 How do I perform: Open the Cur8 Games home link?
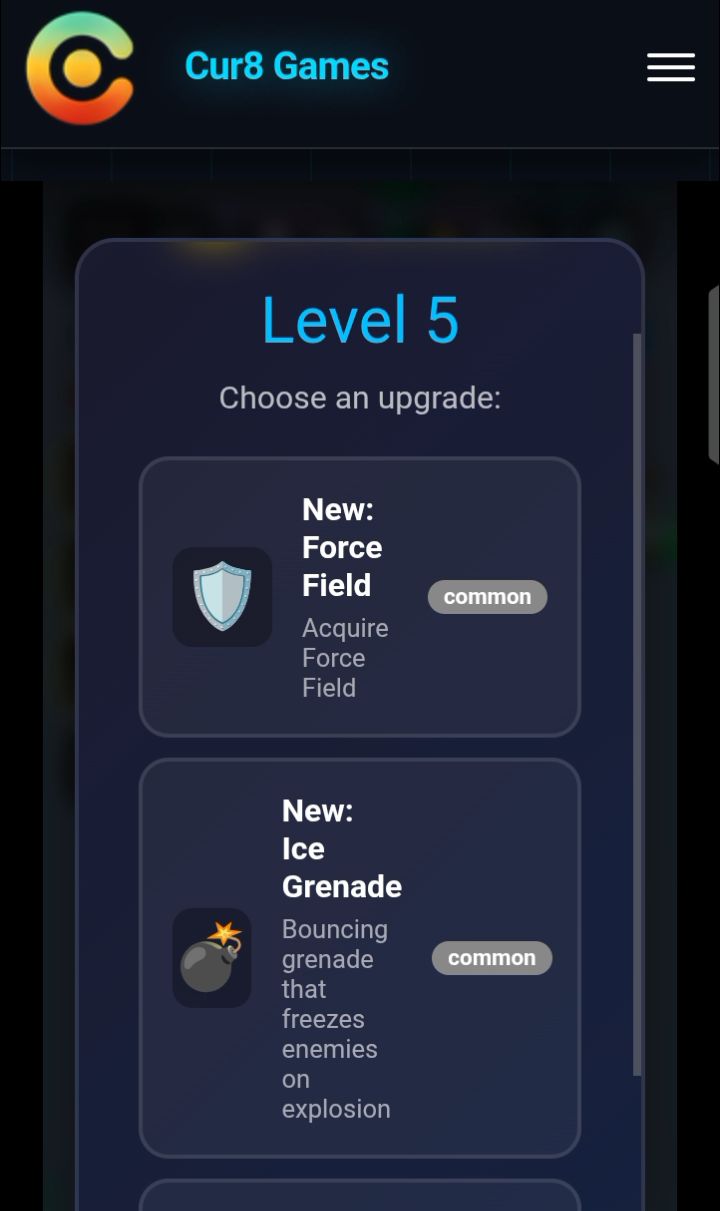pyautogui.click(x=286, y=67)
